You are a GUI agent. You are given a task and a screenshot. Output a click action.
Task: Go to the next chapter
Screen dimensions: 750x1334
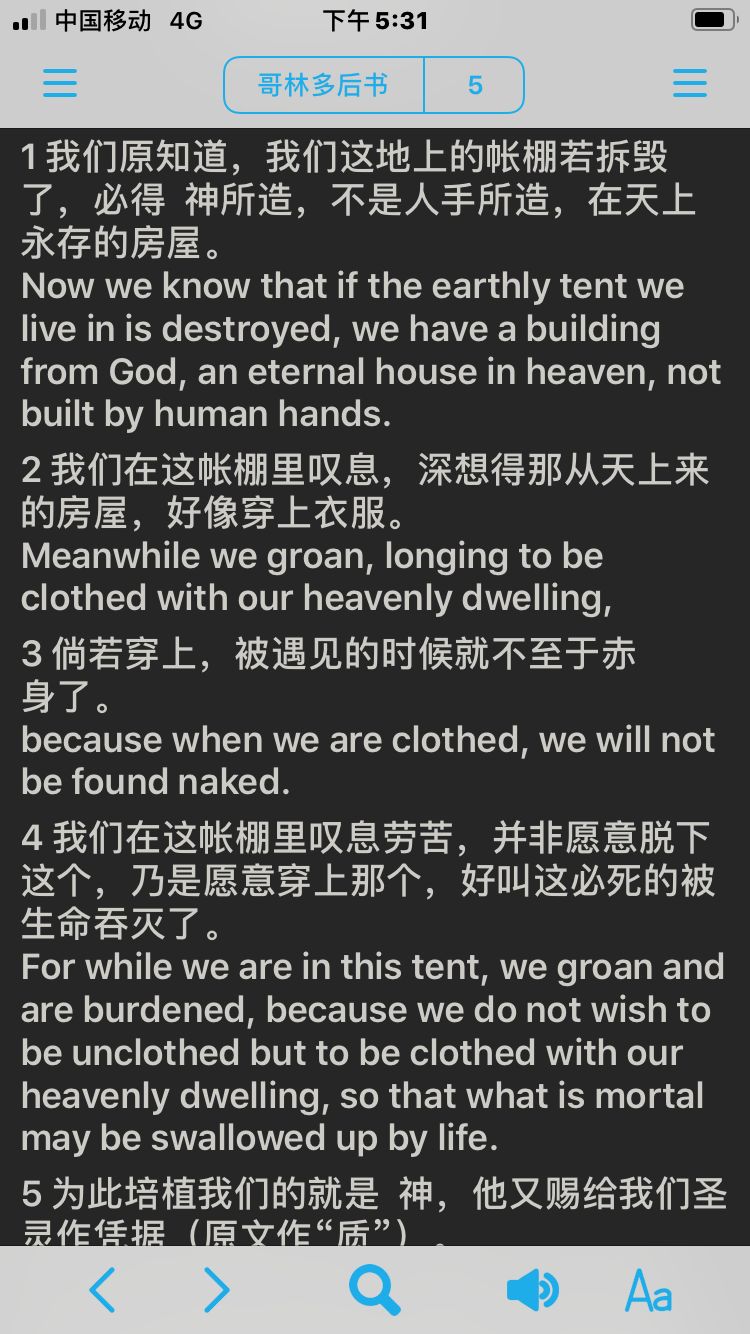coord(217,1290)
